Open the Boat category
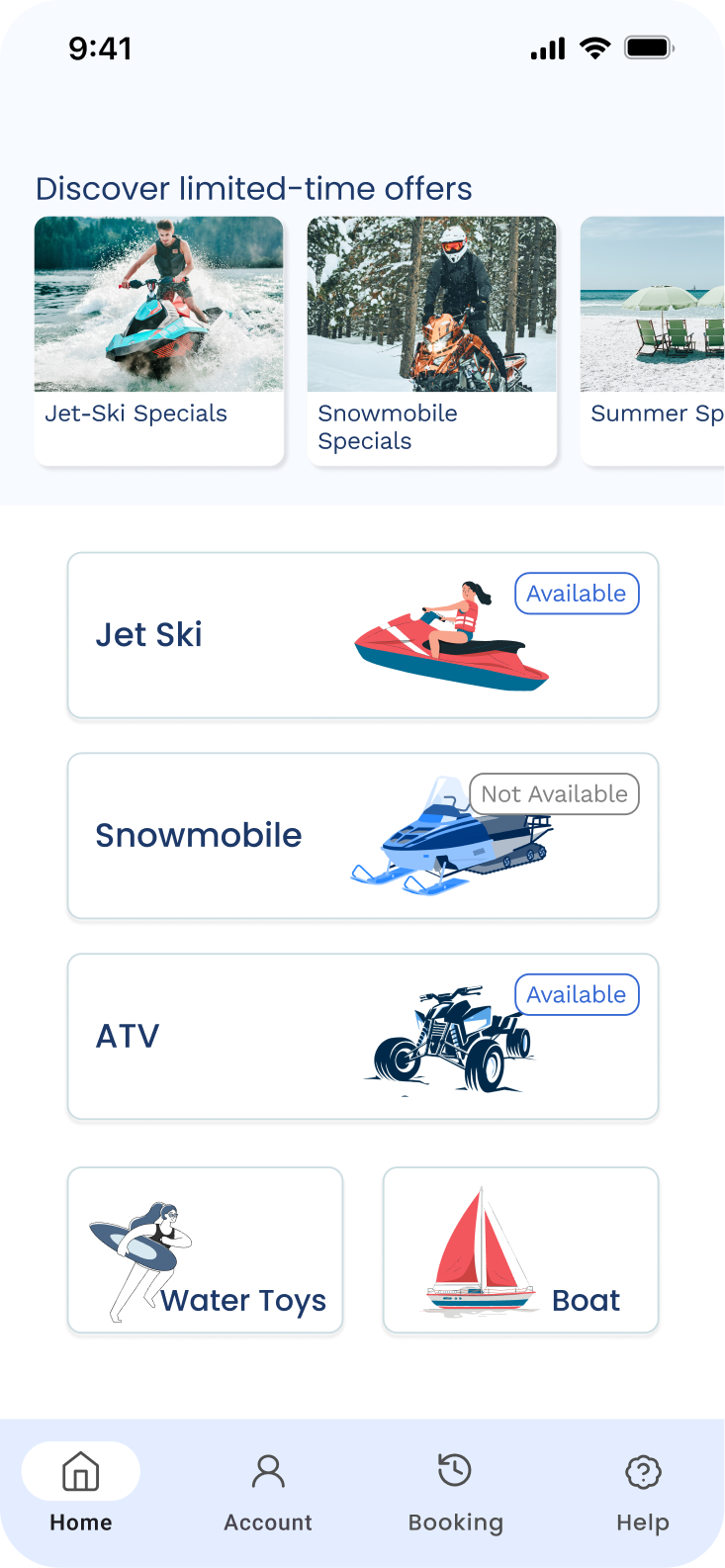The height and width of the screenshot is (1568, 725). tap(520, 1249)
